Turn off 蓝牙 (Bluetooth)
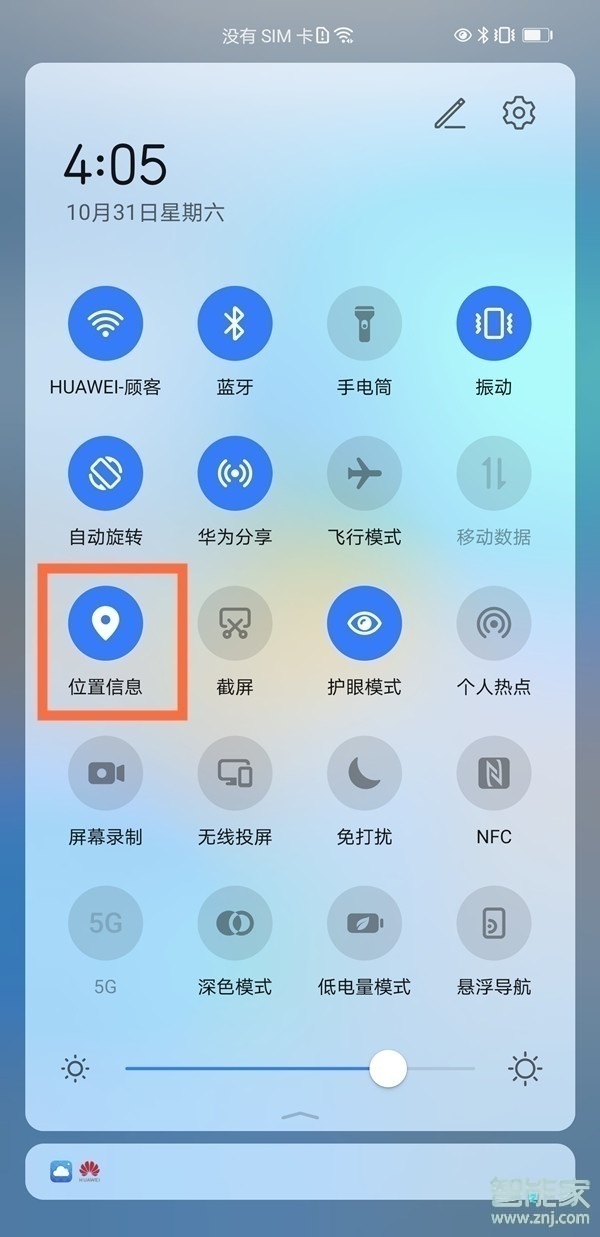This screenshot has height=1237, width=600. pyautogui.click(x=235, y=323)
